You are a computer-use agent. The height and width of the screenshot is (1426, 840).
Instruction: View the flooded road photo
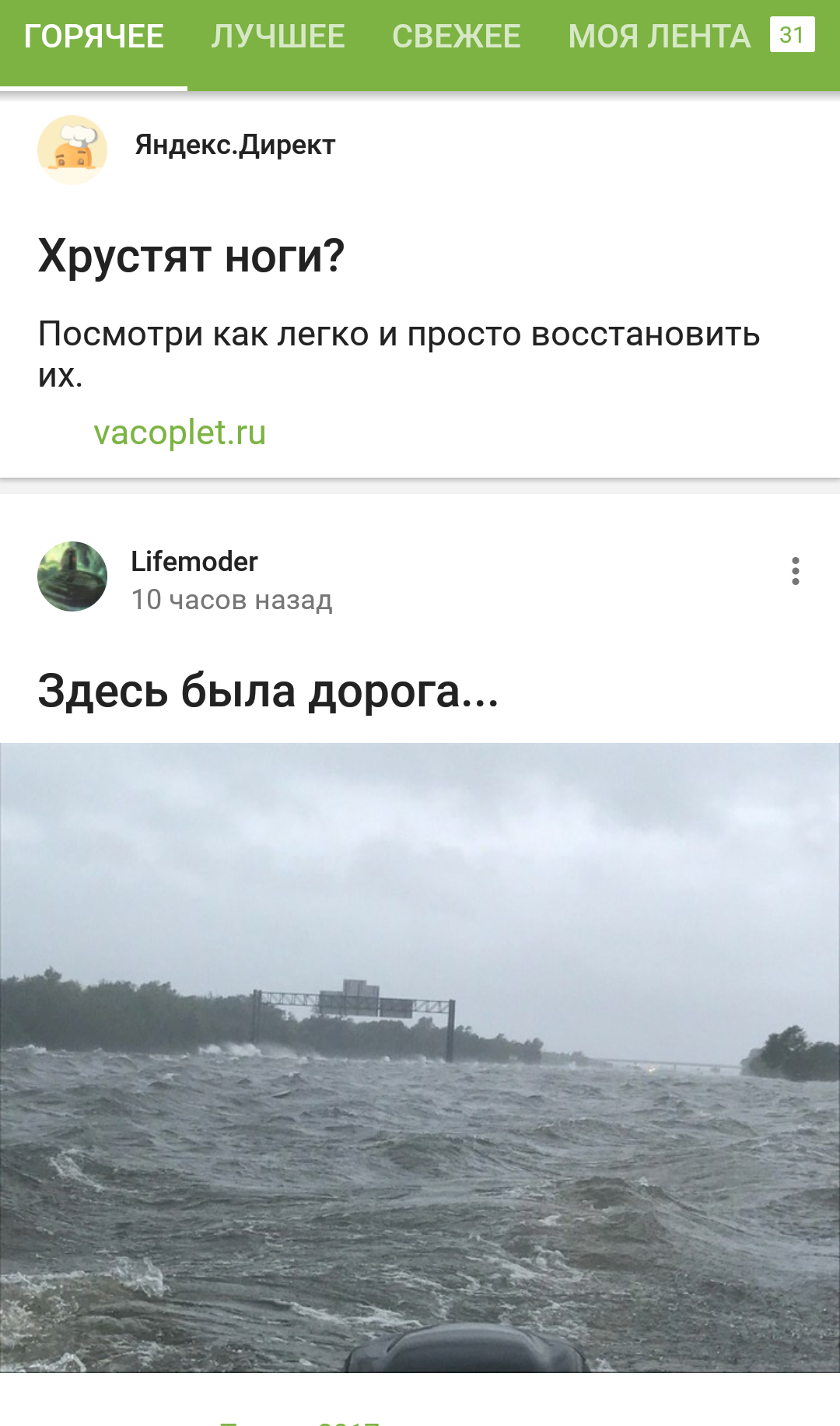(x=420, y=1056)
